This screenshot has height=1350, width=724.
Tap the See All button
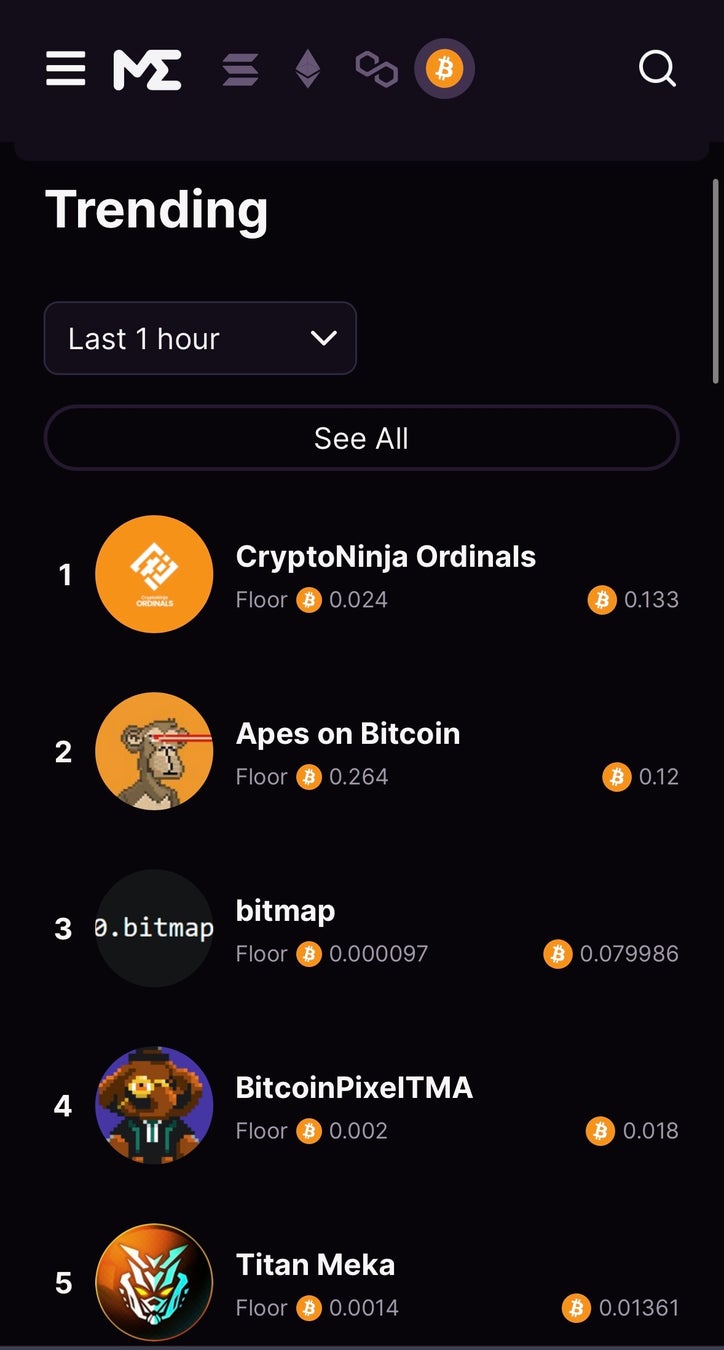tap(361, 438)
